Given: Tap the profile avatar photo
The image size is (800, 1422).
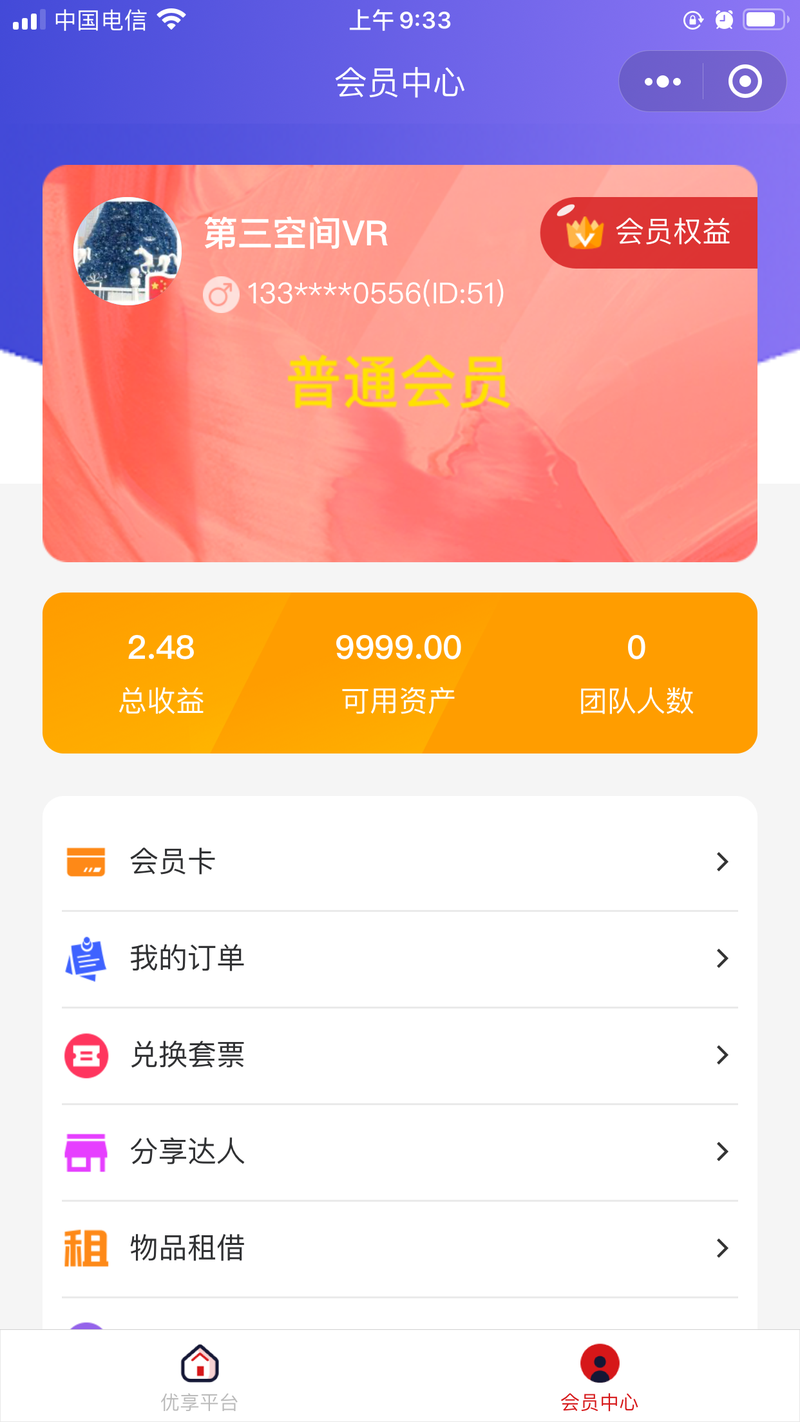Looking at the screenshot, I should point(127,251).
